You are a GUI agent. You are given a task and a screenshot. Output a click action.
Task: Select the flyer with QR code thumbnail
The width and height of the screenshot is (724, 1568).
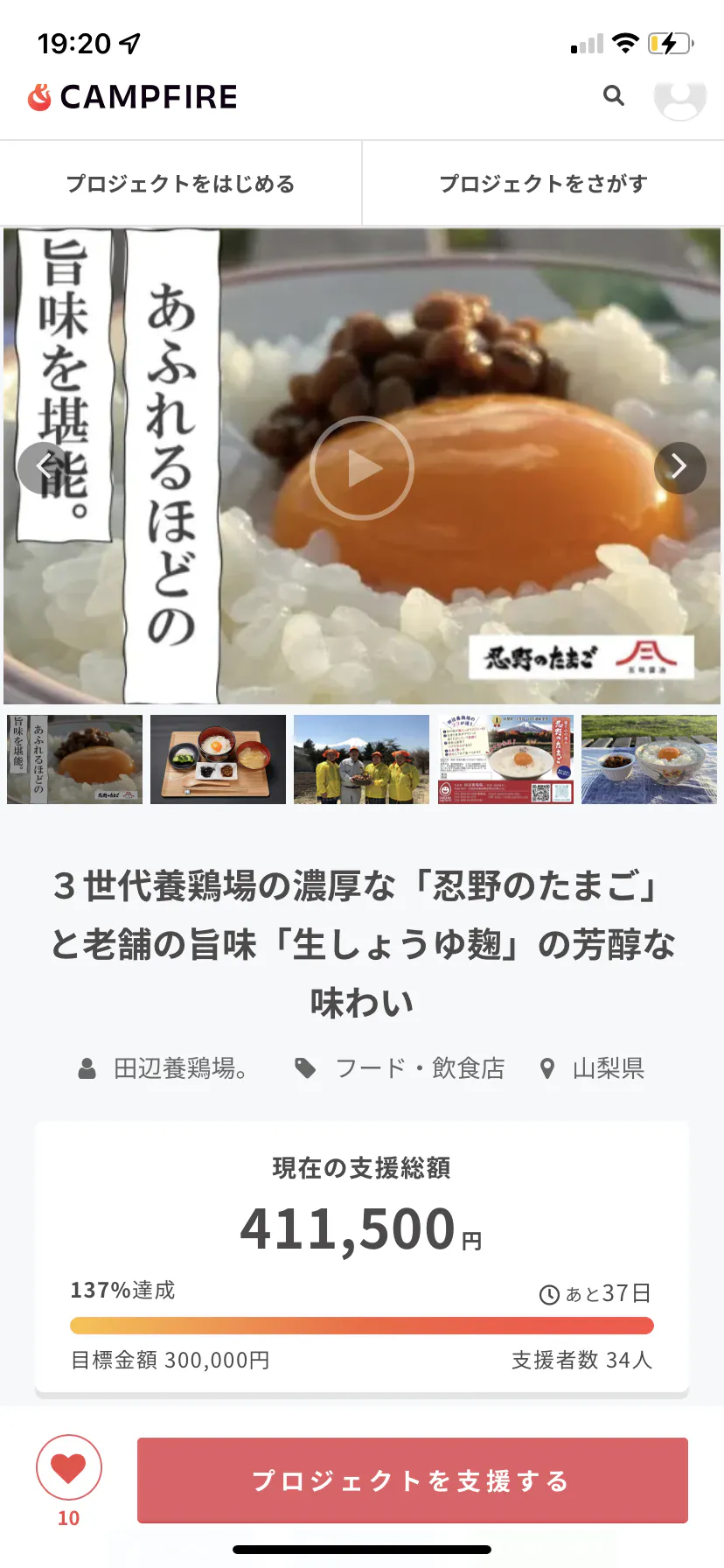[505, 759]
